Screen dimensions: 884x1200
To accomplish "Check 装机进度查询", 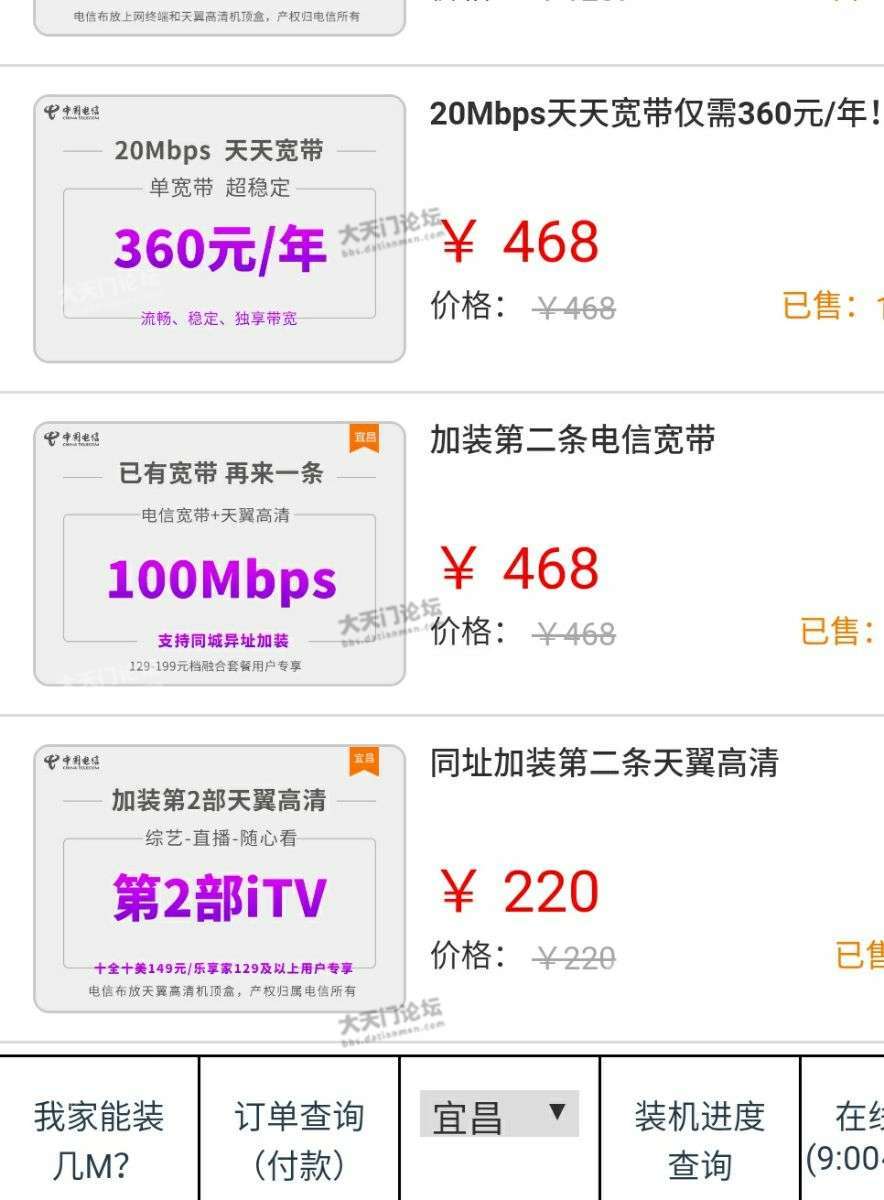I will [x=699, y=1140].
